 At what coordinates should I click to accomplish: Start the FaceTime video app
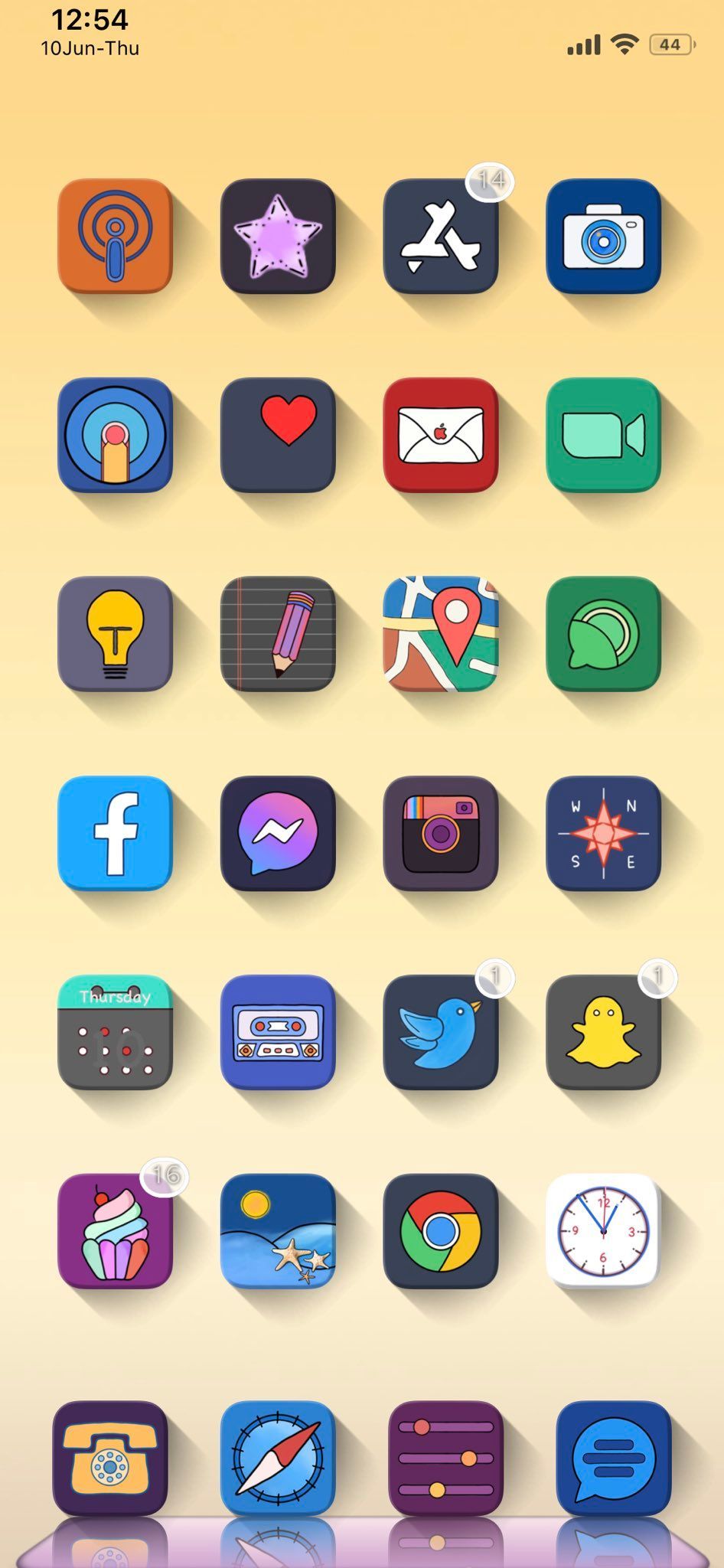(x=603, y=435)
